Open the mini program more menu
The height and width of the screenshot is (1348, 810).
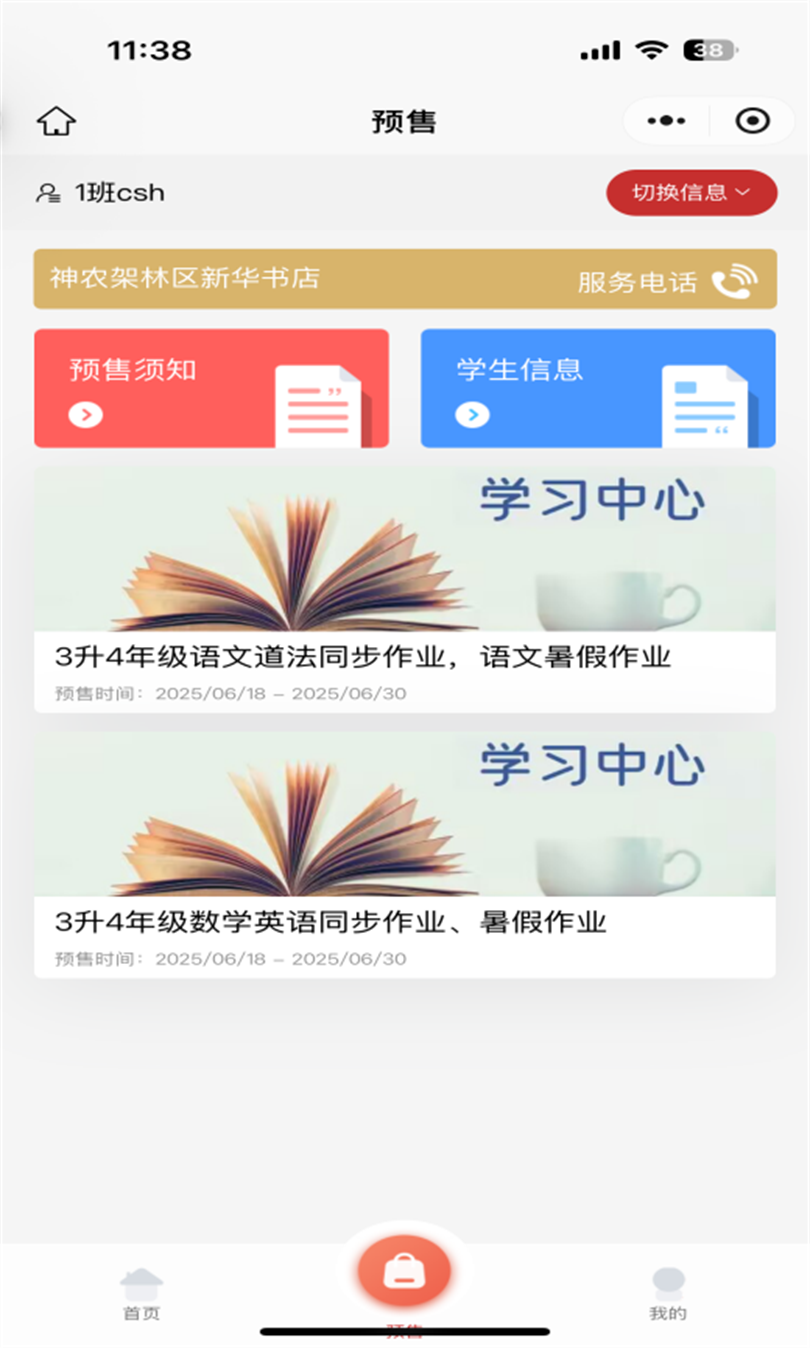pyautogui.click(x=666, y=121)
